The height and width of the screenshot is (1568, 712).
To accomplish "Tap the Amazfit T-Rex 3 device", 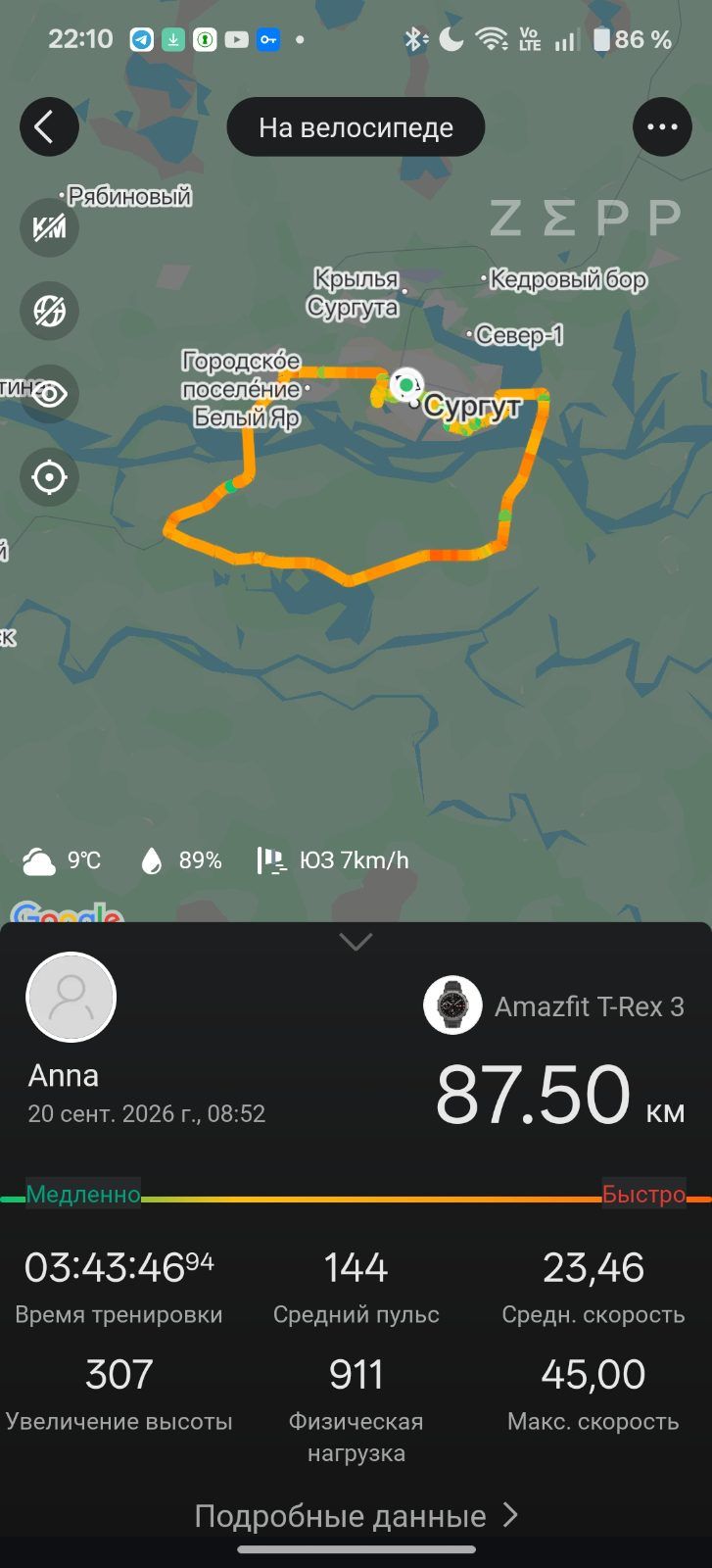I will [554, 1005].
